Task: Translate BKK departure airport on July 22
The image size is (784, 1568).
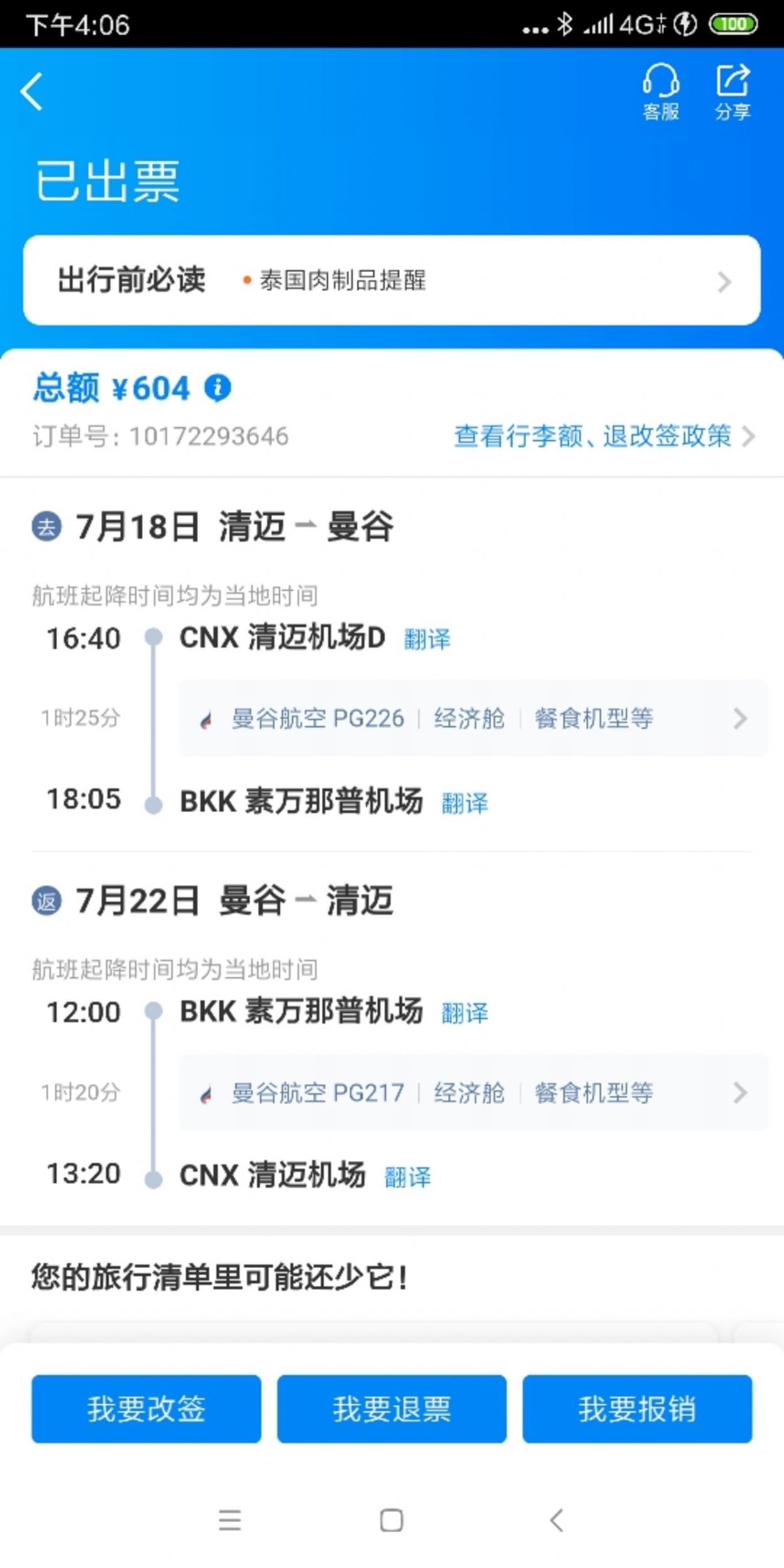Action: tap(465, 1013)
